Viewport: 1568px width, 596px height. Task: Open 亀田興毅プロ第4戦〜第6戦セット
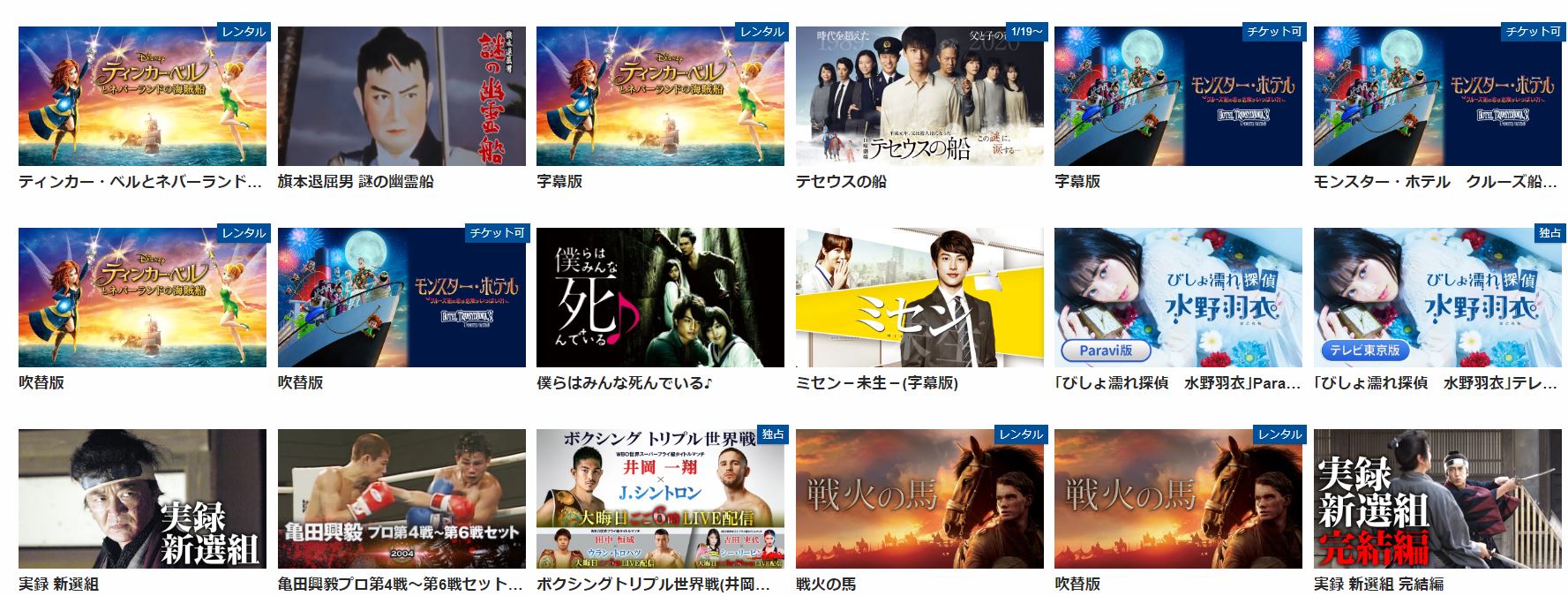[401, 499]
